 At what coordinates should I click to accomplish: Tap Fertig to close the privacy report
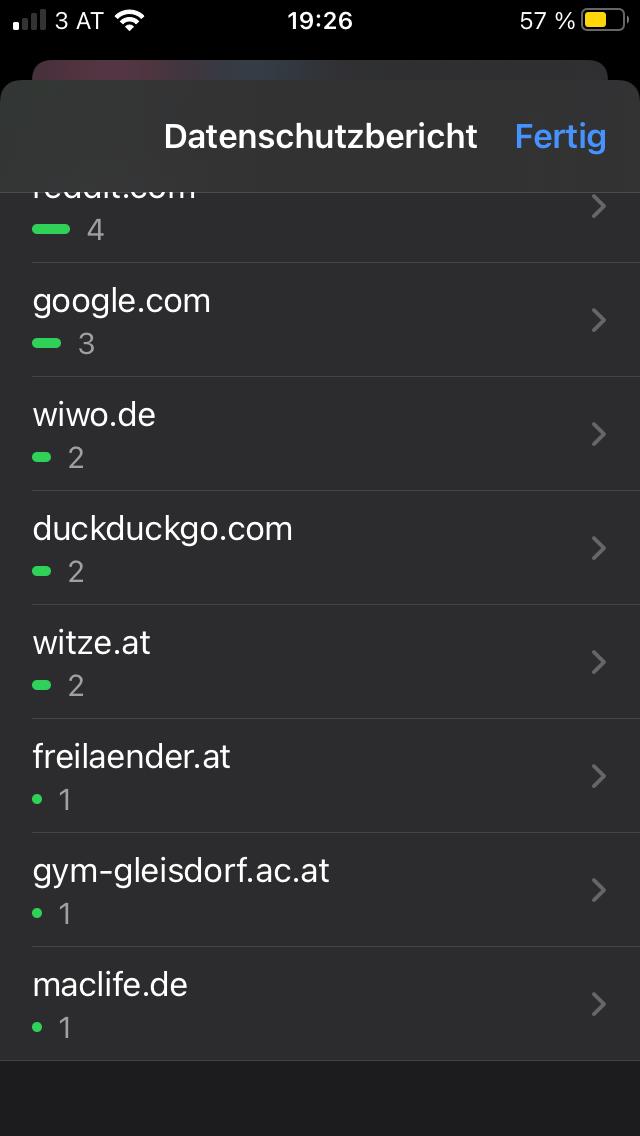click(560, 136)
